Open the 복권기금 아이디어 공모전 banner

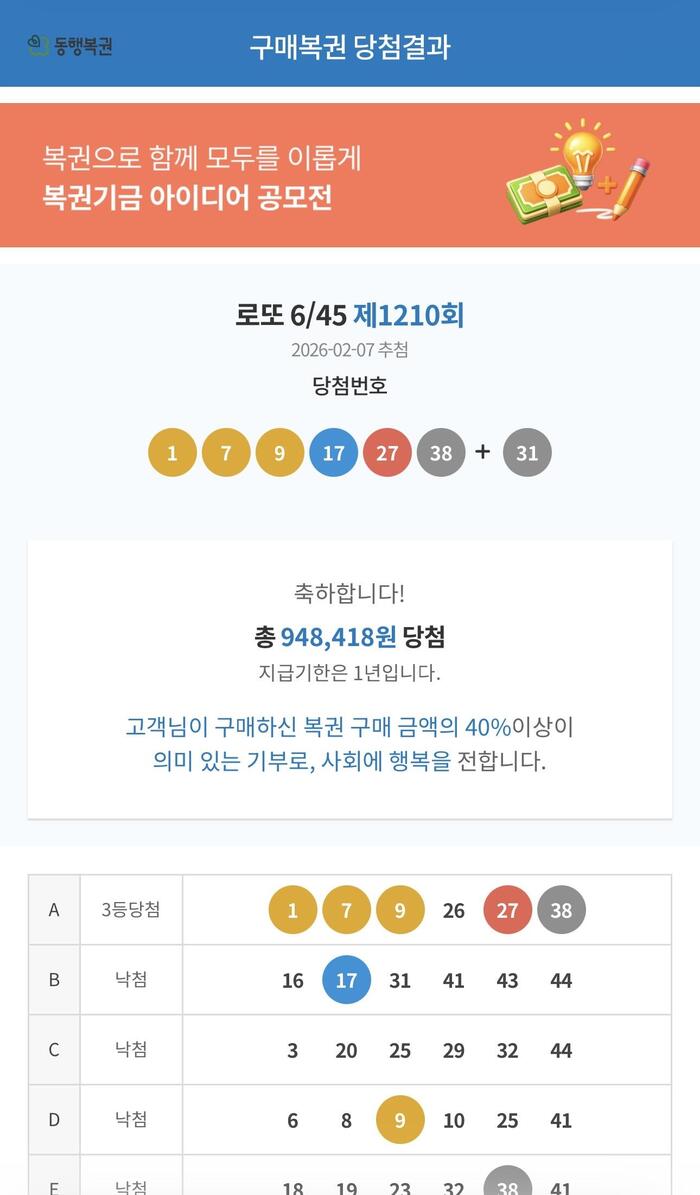[x=350, y=175]
